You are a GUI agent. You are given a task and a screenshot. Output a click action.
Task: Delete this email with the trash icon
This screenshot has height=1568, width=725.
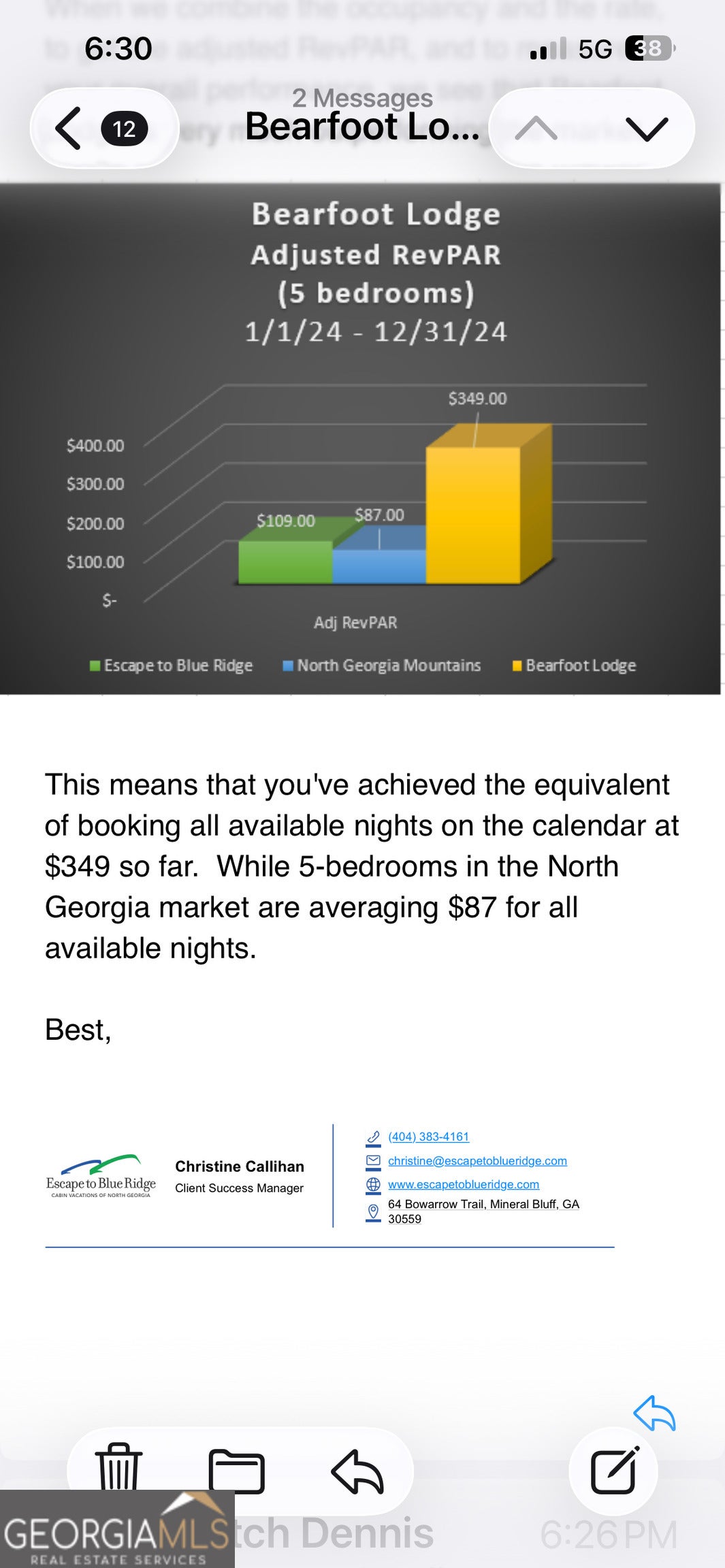[118, 1469]
